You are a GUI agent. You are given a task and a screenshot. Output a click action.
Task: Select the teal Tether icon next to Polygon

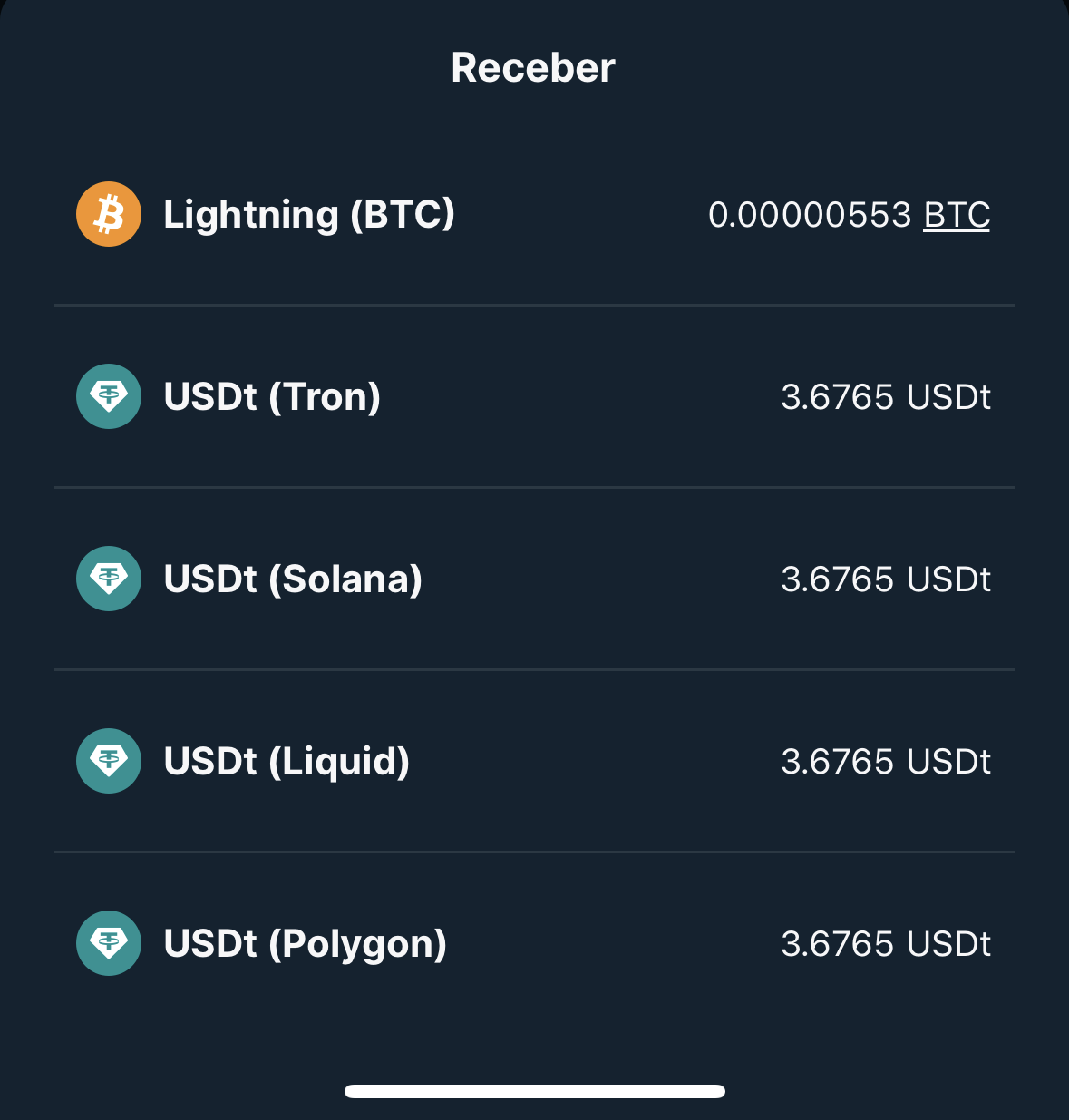pyautogui.click(x=108, y=943)
